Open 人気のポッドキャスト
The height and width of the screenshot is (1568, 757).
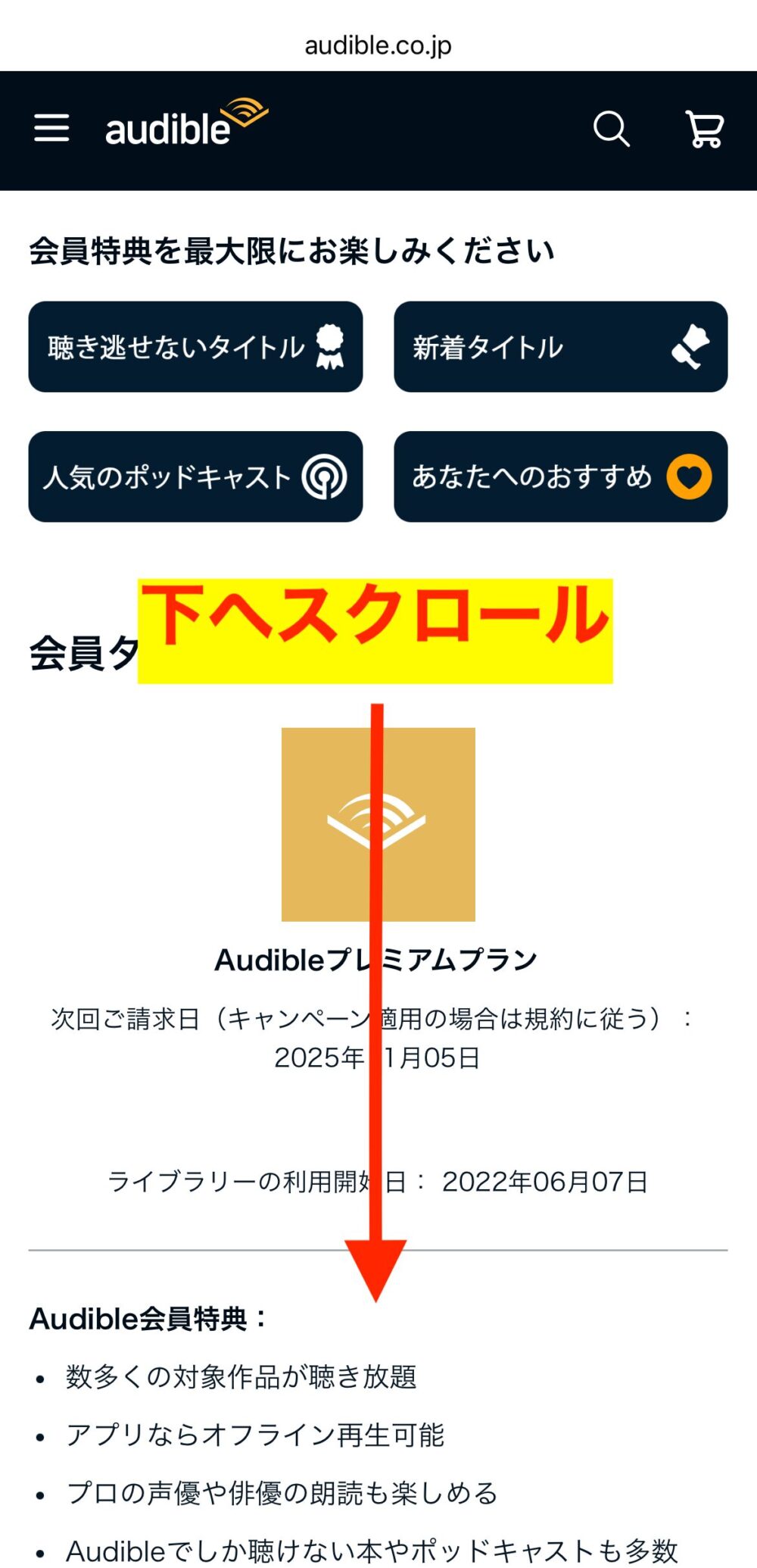pos(195,476)
